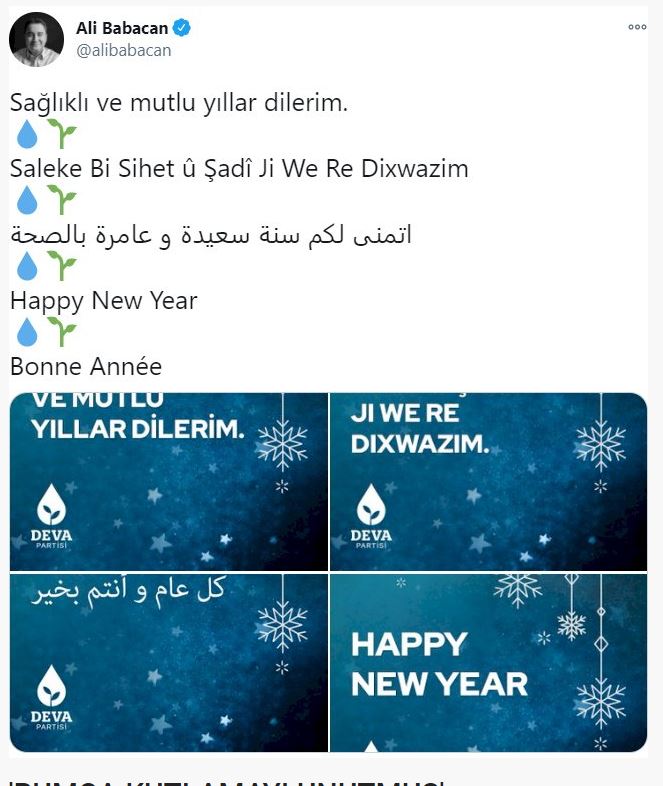View the 'Yıllar Dilerim' image
The height and width of the screenshot is (786, 663).
[168, 481]
